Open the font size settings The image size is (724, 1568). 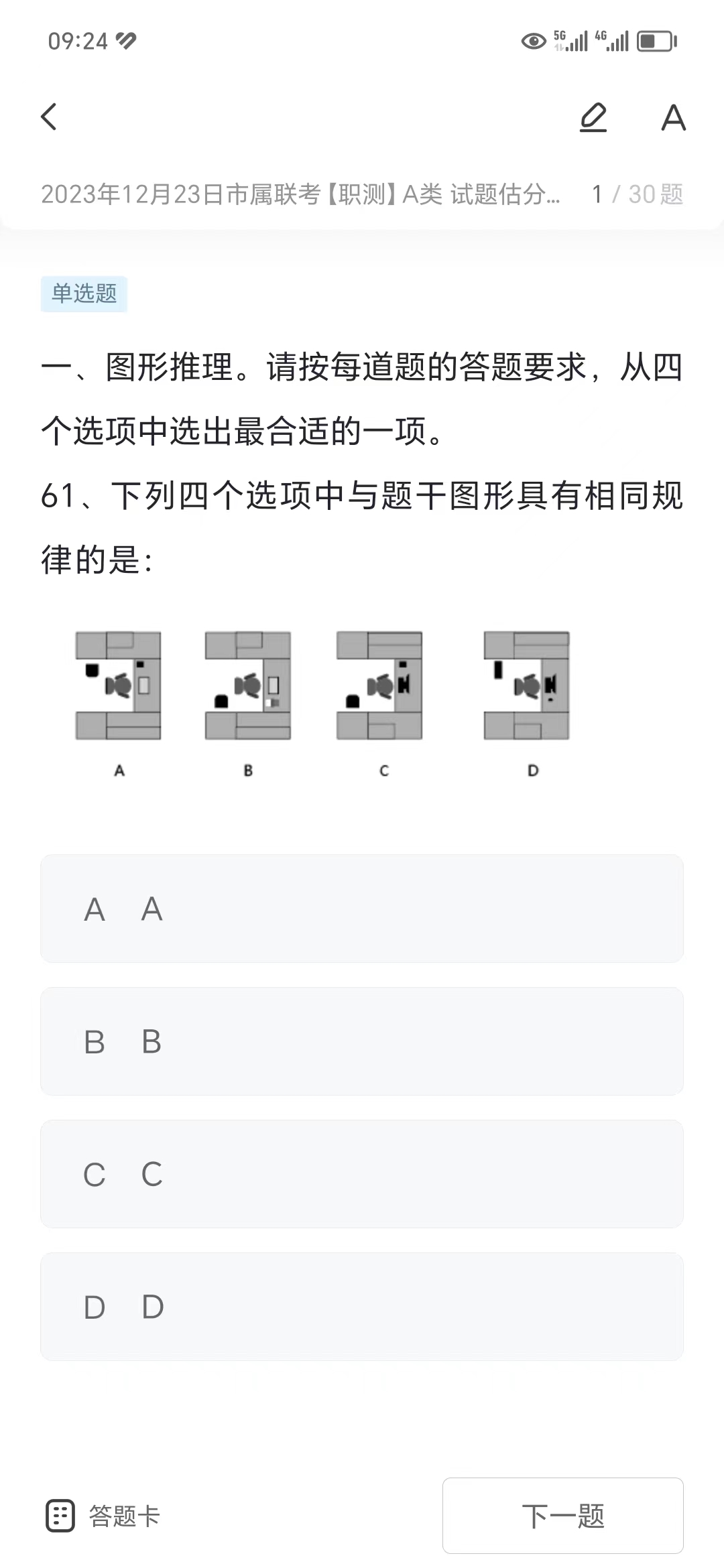pyautogui.click(x=673, y=118)
